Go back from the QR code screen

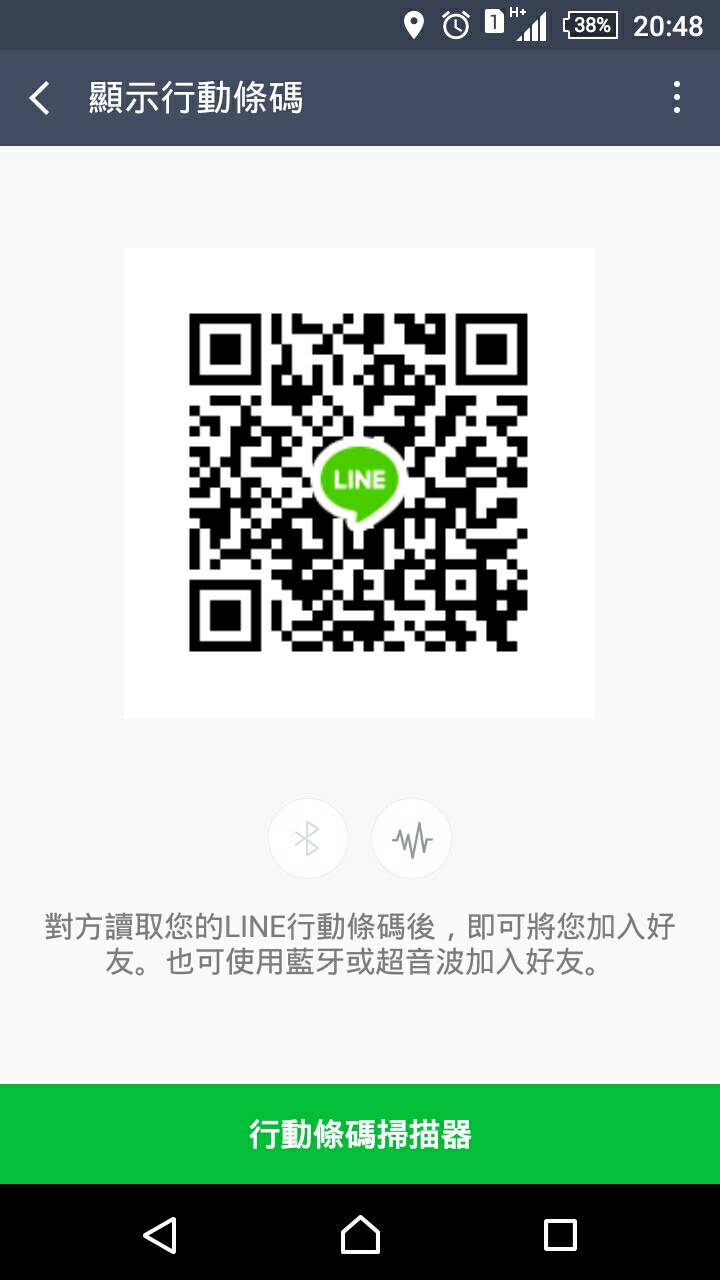[x=40, y=98]
